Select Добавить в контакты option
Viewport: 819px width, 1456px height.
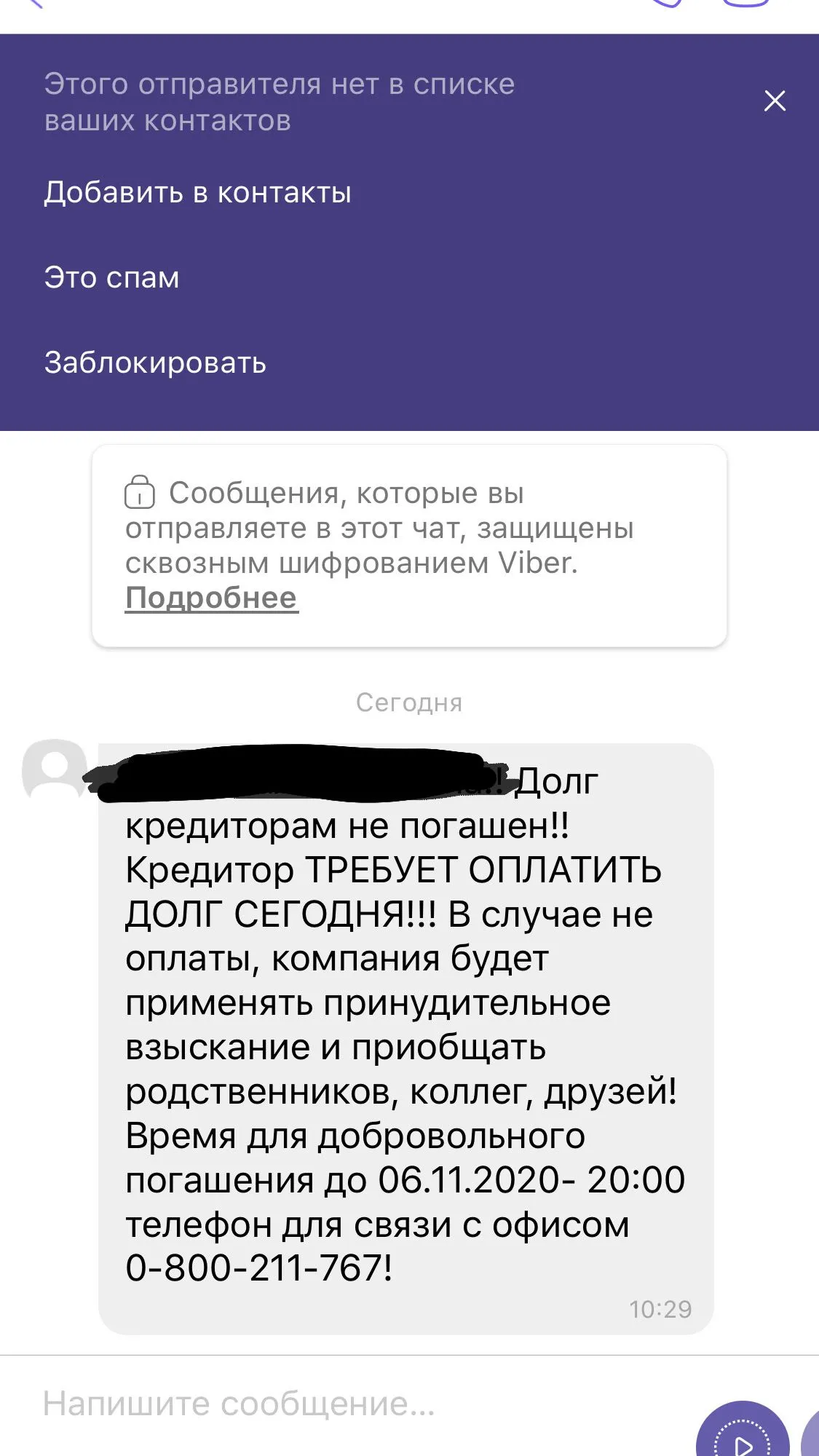coord(197,193)
